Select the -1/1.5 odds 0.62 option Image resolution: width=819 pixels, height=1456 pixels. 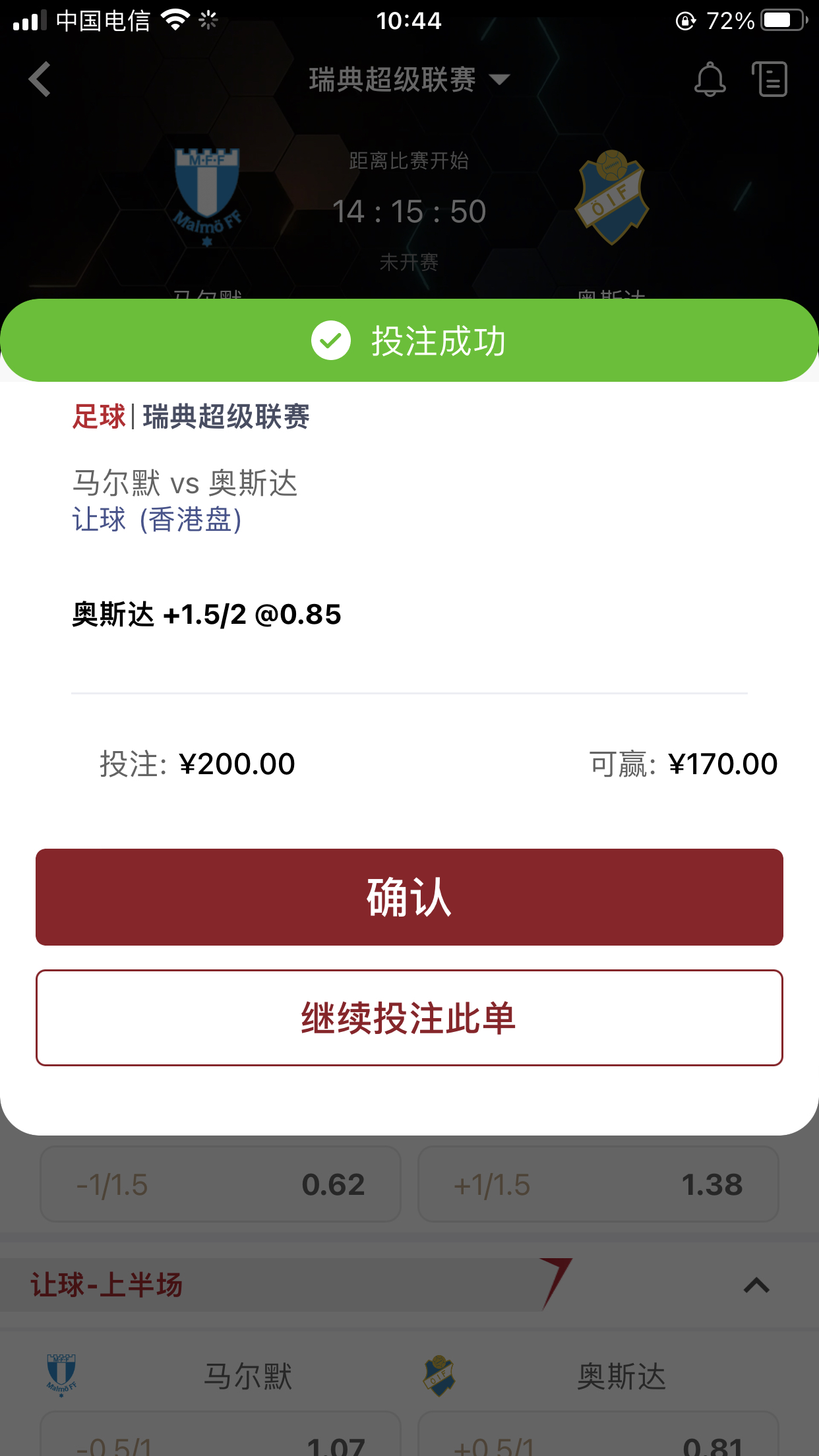pyautogui.click(x=220, y=1184)
